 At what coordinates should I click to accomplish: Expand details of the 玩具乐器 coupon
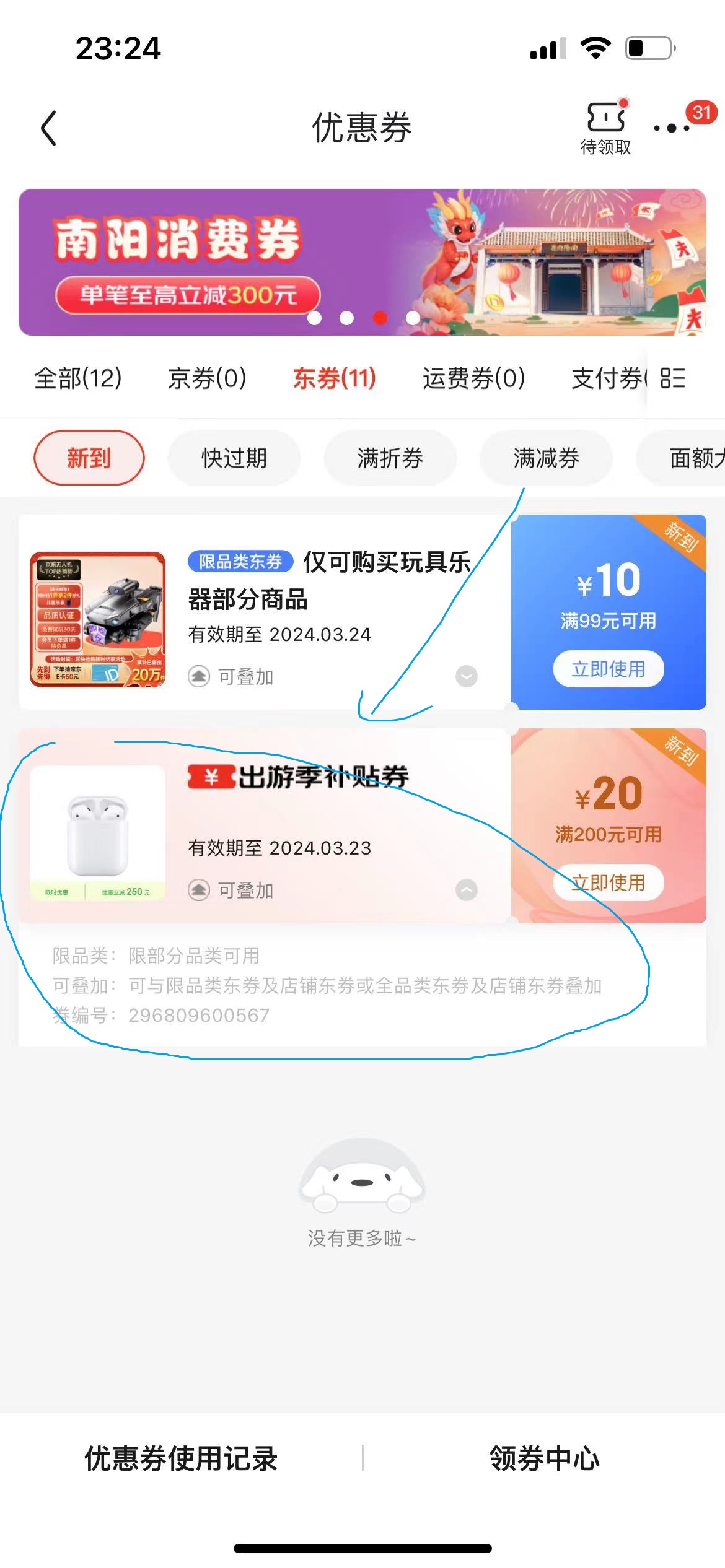point(467,676)
